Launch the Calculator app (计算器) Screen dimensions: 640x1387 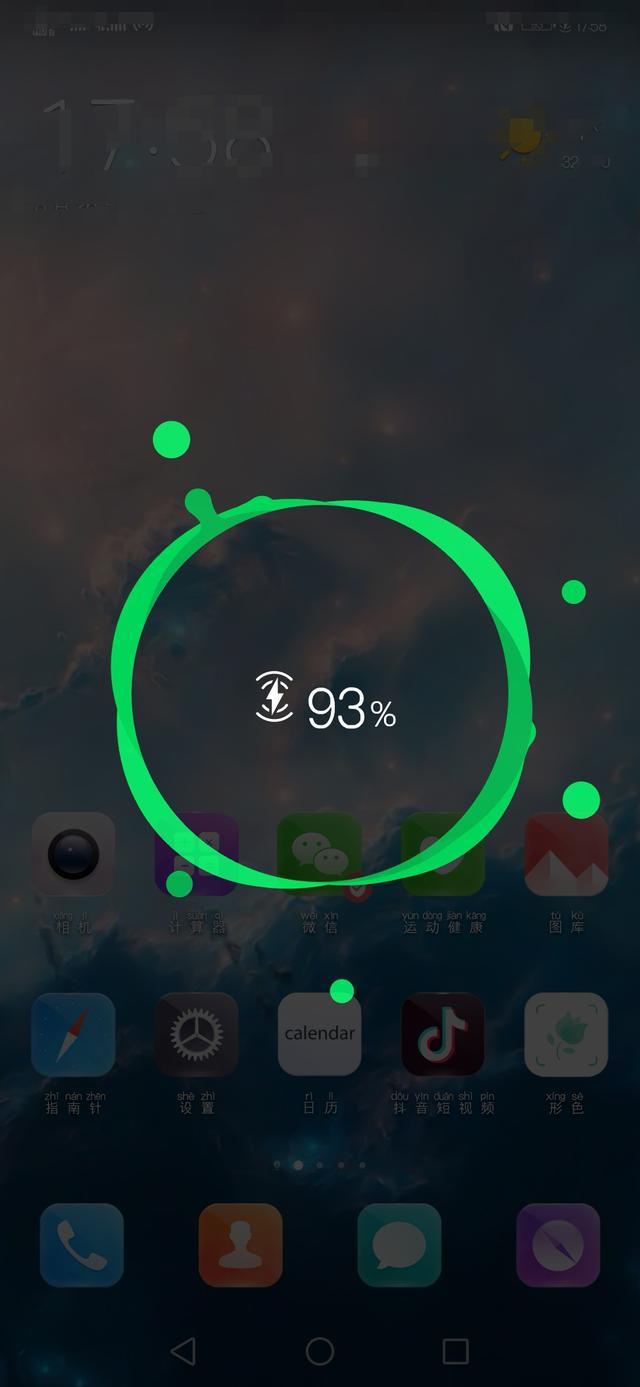pyautogui.click(x=196, y=854)
